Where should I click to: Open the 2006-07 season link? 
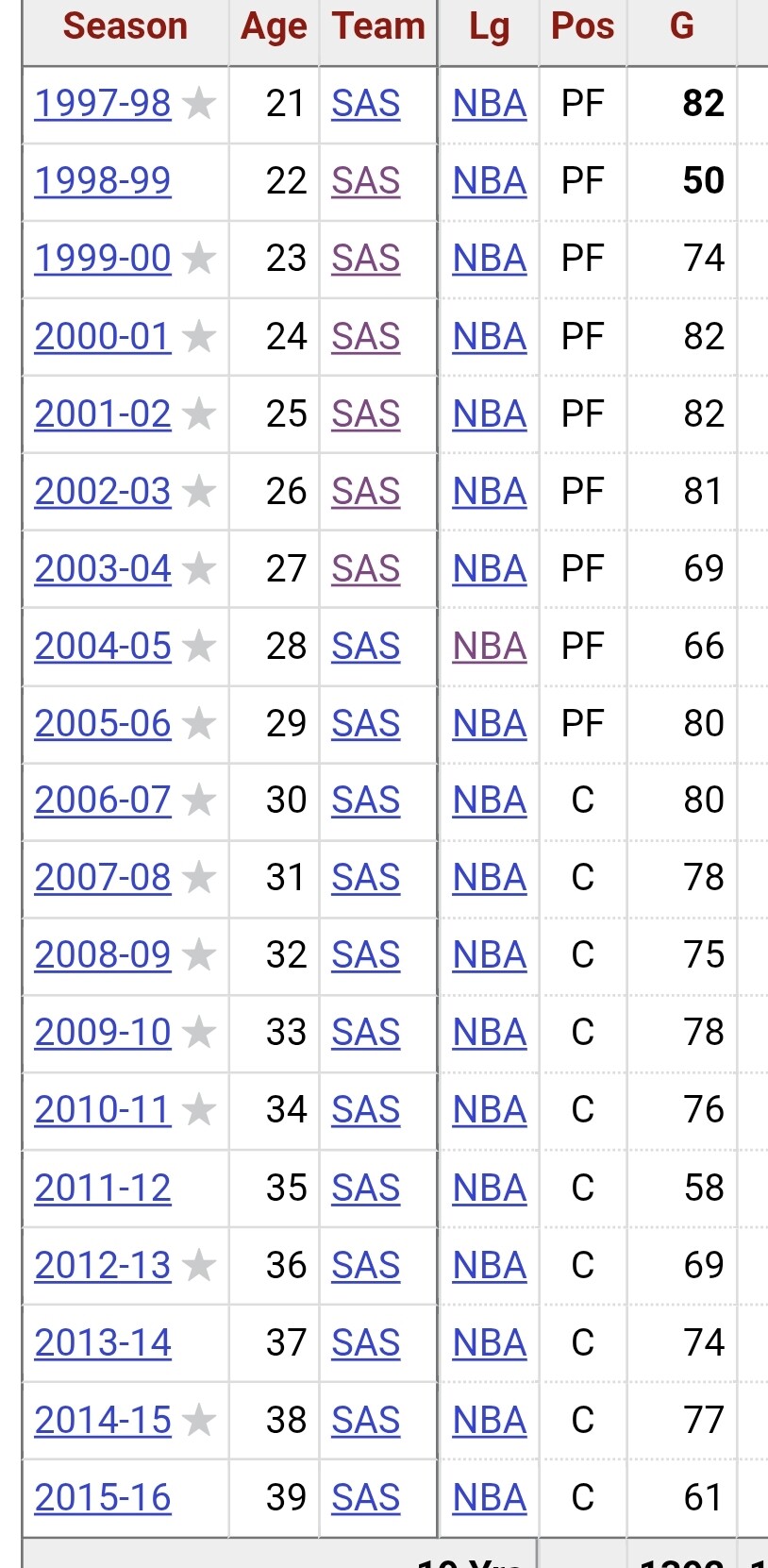click(x=103, y=801)
